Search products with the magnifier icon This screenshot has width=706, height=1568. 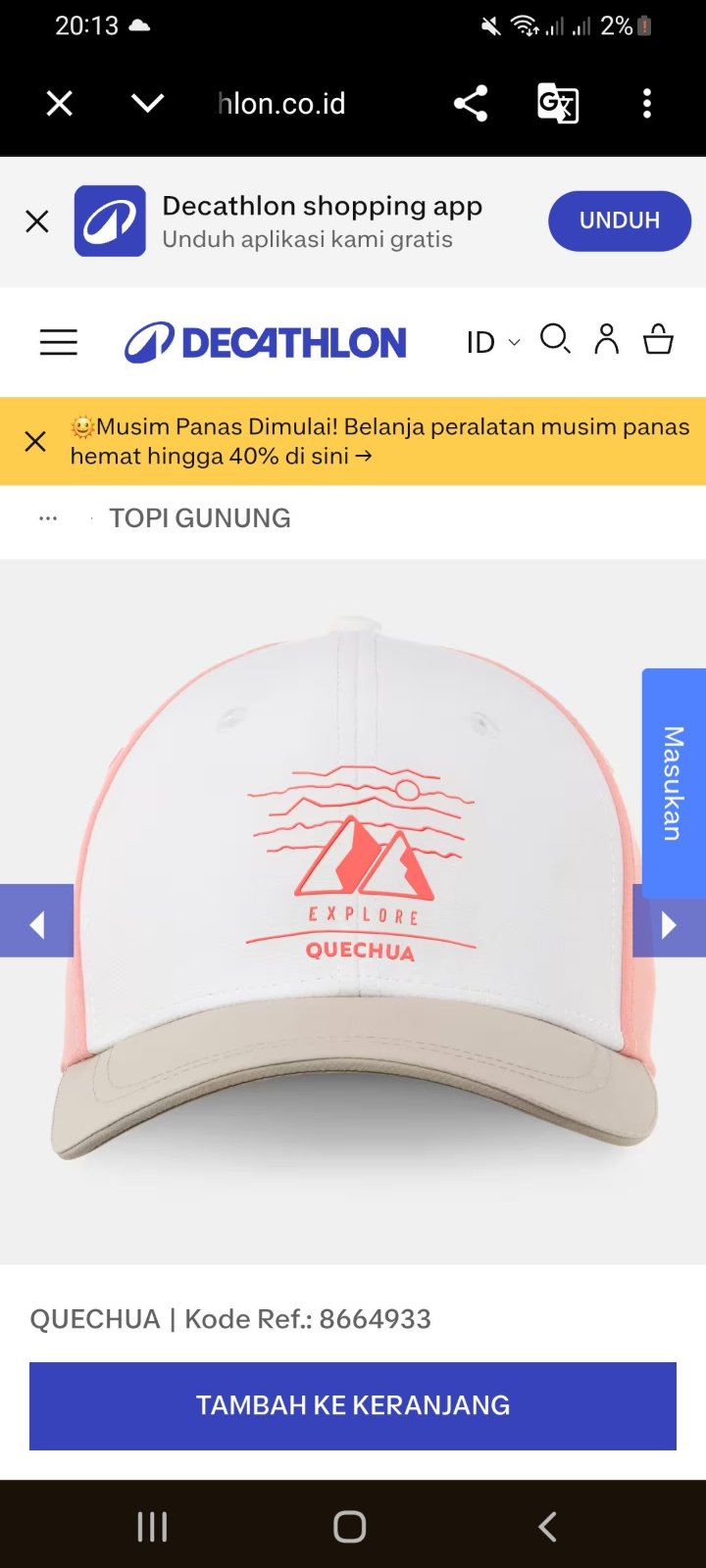click(555, 339)
